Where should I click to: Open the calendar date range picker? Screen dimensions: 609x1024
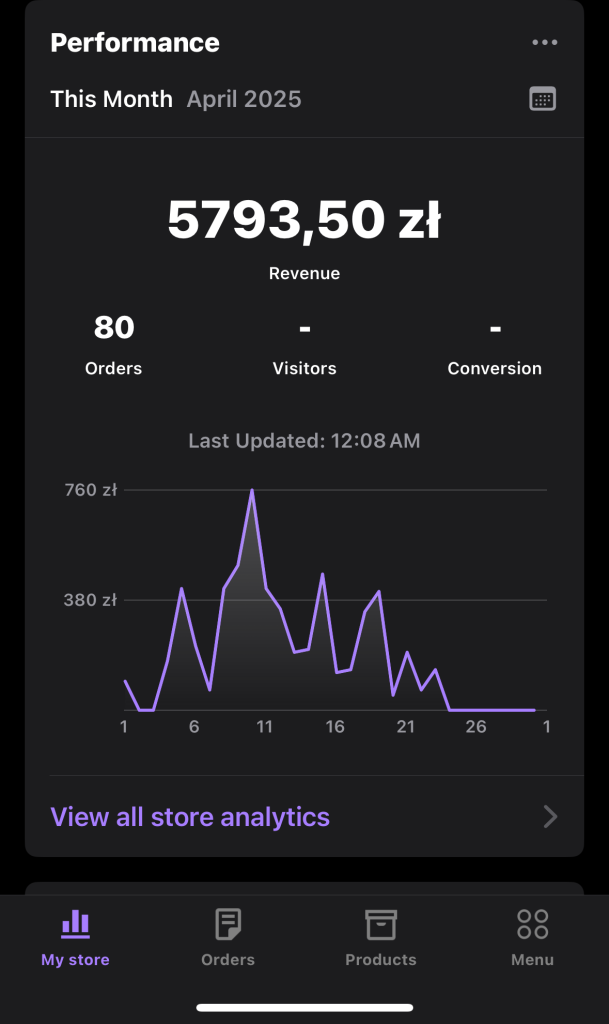[x=542, y=99]
